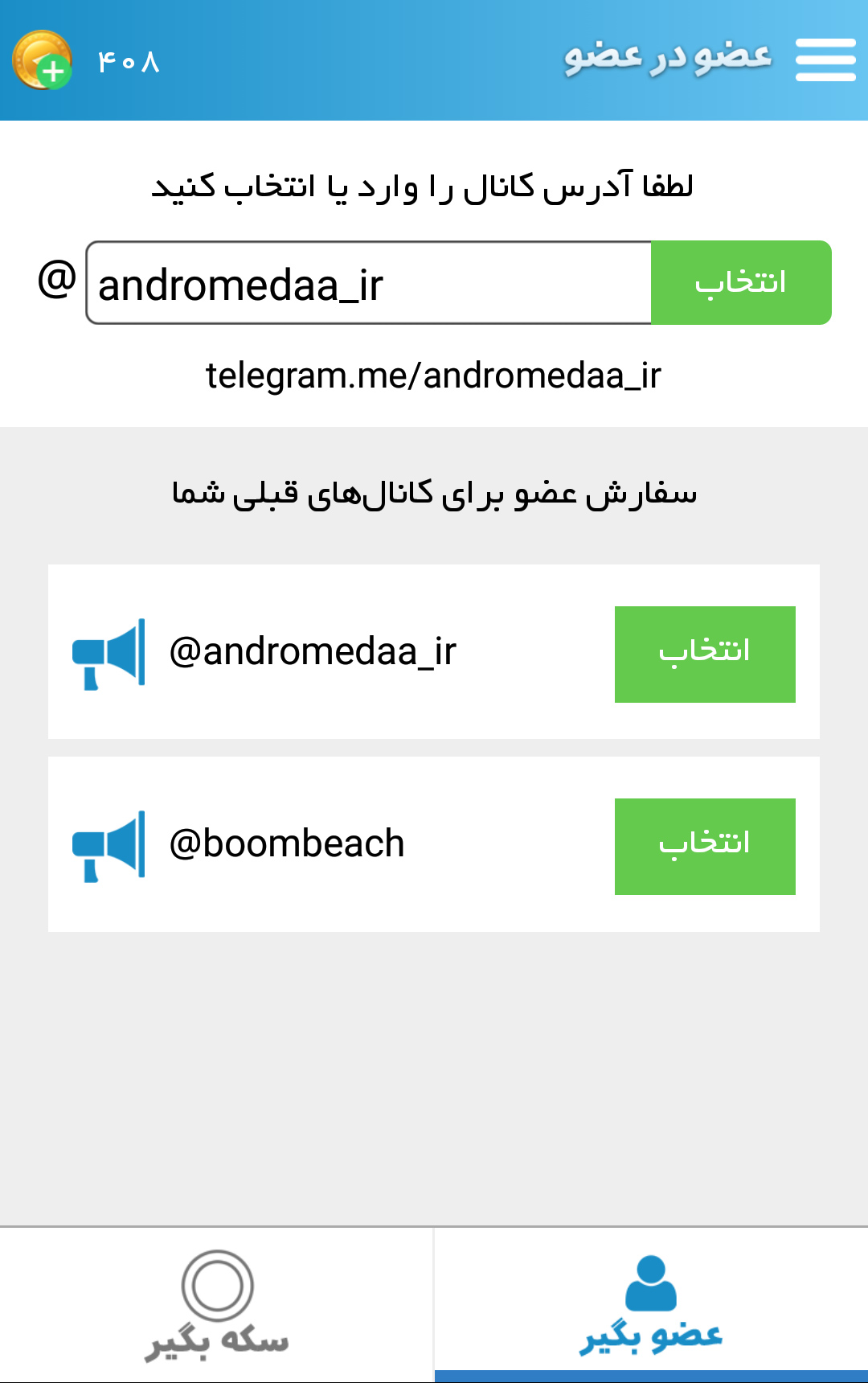Open the hamburger drawer menu
The image size is (868, 1383).
(x=825, y=60)
